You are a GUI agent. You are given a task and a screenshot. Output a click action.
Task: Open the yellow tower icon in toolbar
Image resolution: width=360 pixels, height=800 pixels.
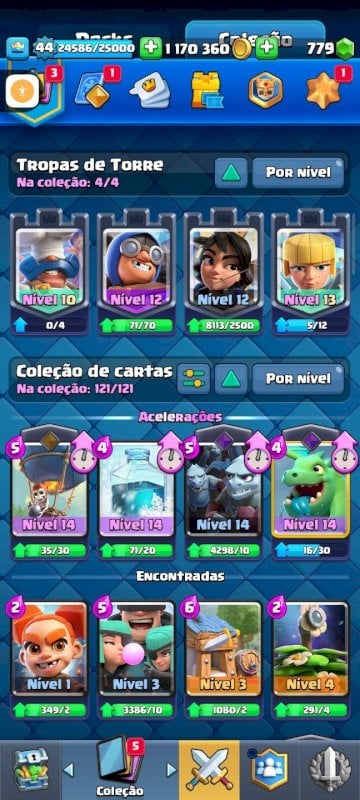206,90
